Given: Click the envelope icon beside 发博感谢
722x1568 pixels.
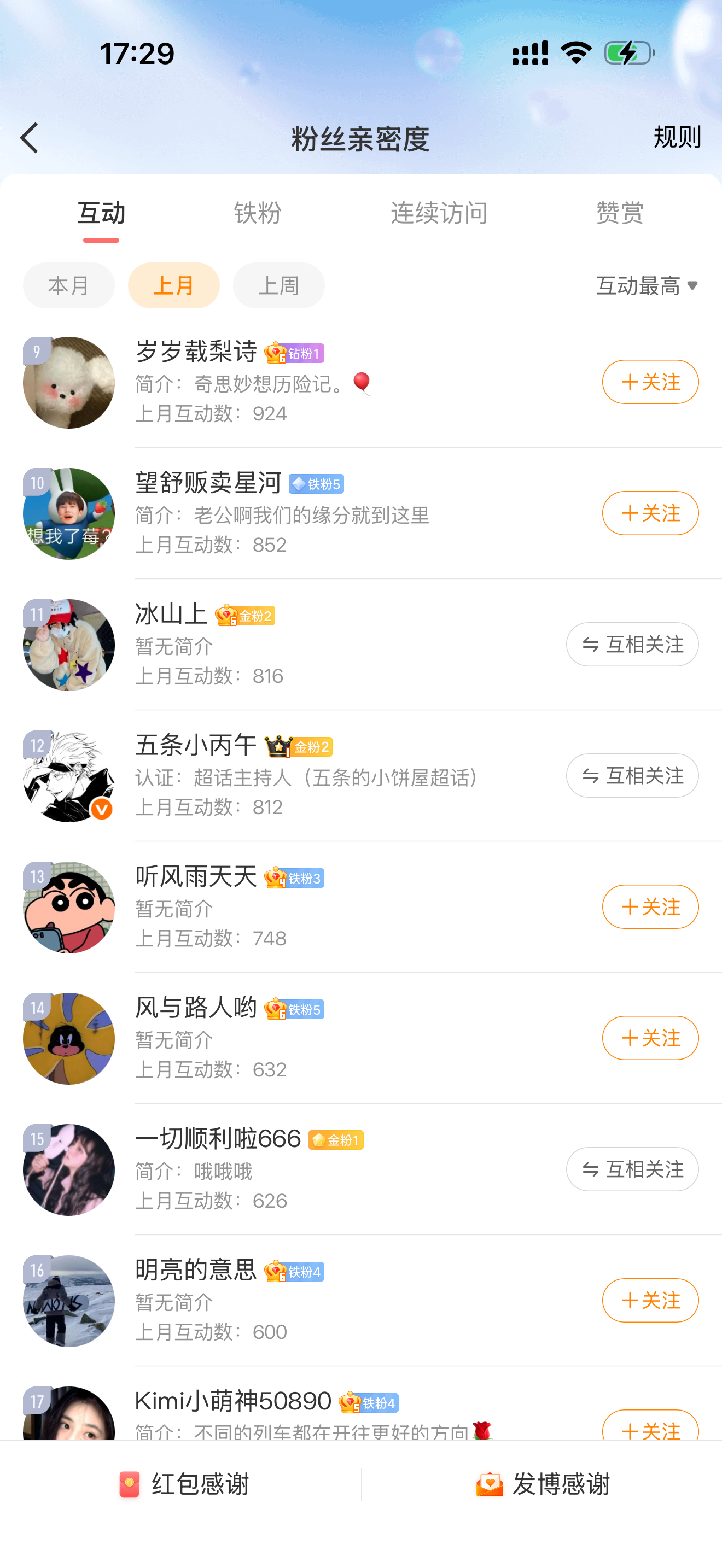Looking at the screenshot, I should [x=490, y=1484].
